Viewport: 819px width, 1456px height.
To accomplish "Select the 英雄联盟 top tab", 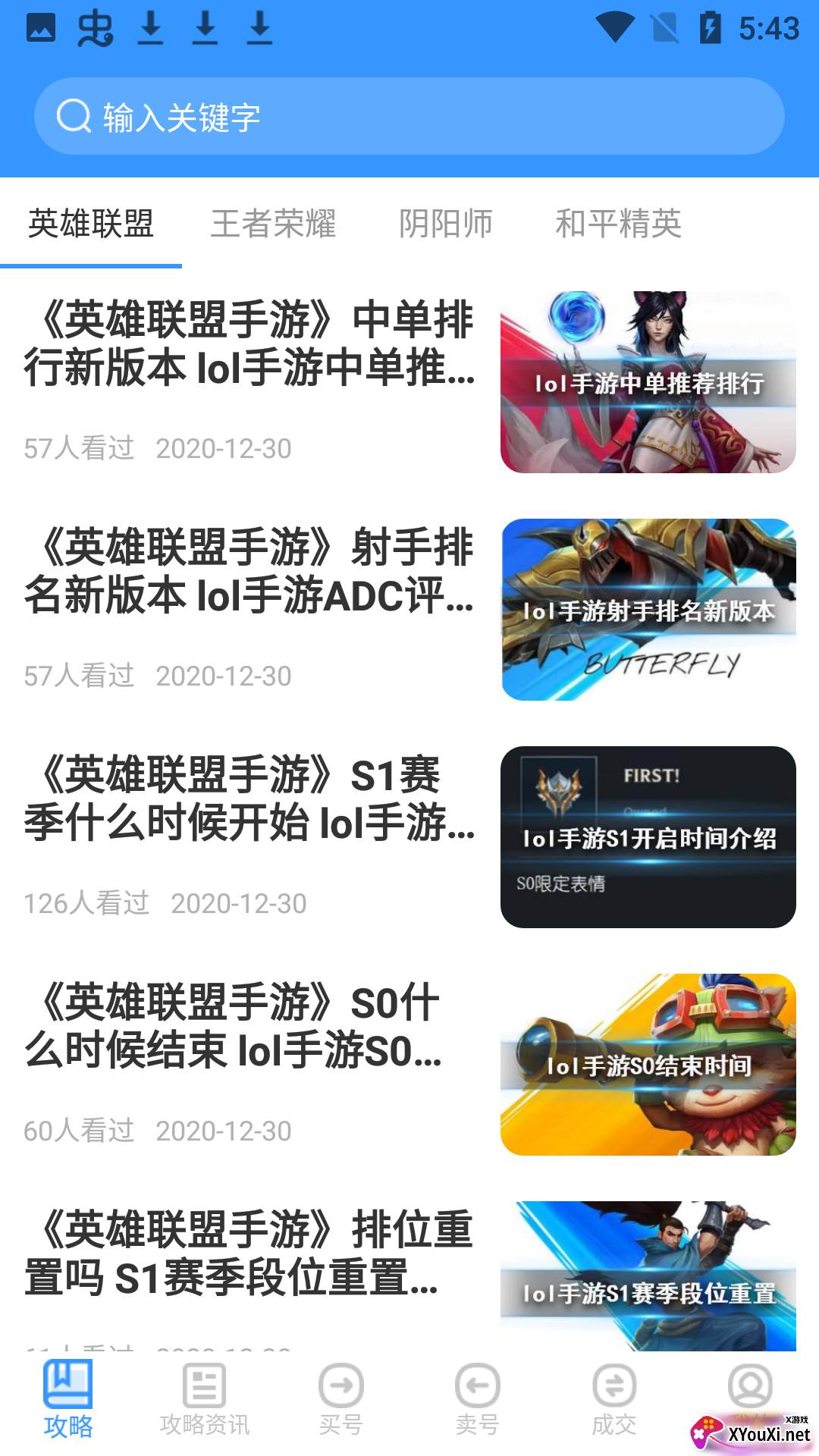I will pyautogui.click(x=91, y=224).
